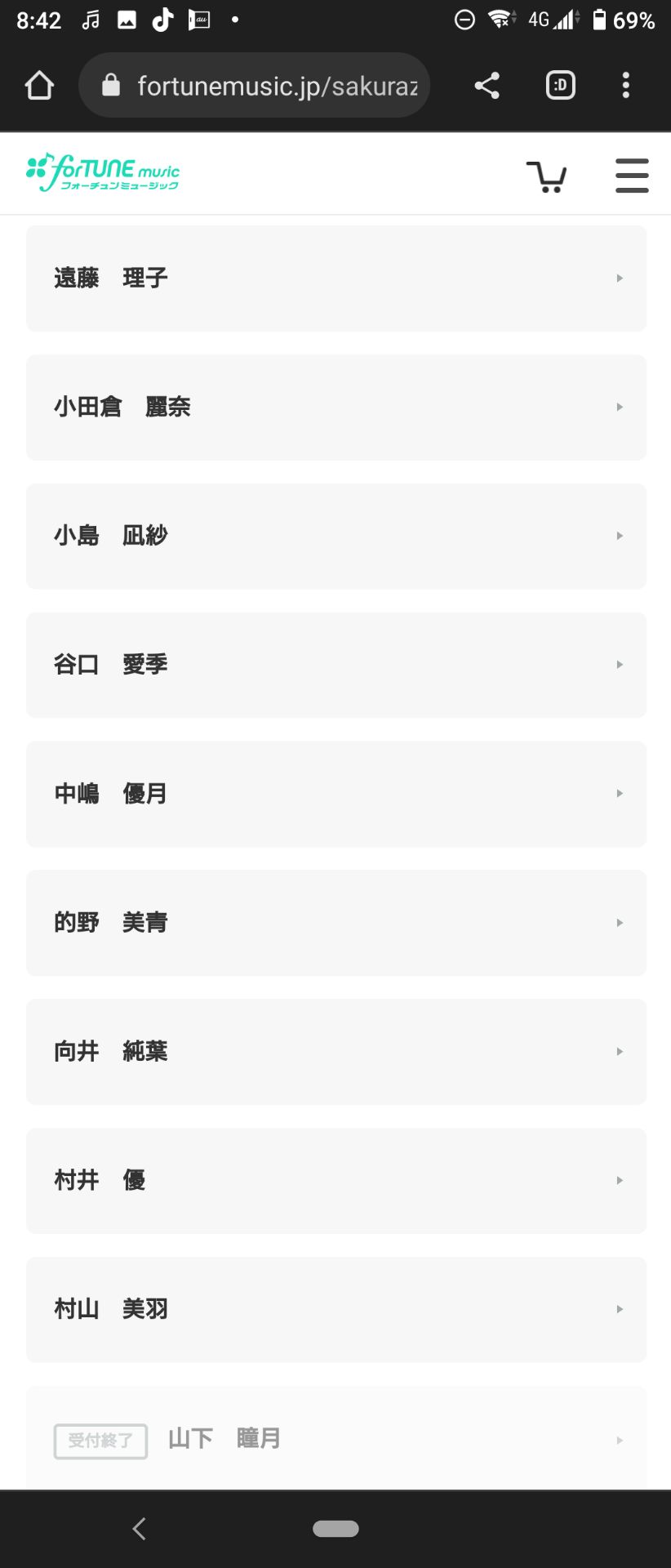
Task: Tap the back navigation arrow
Action: (x=139, y=1528)
